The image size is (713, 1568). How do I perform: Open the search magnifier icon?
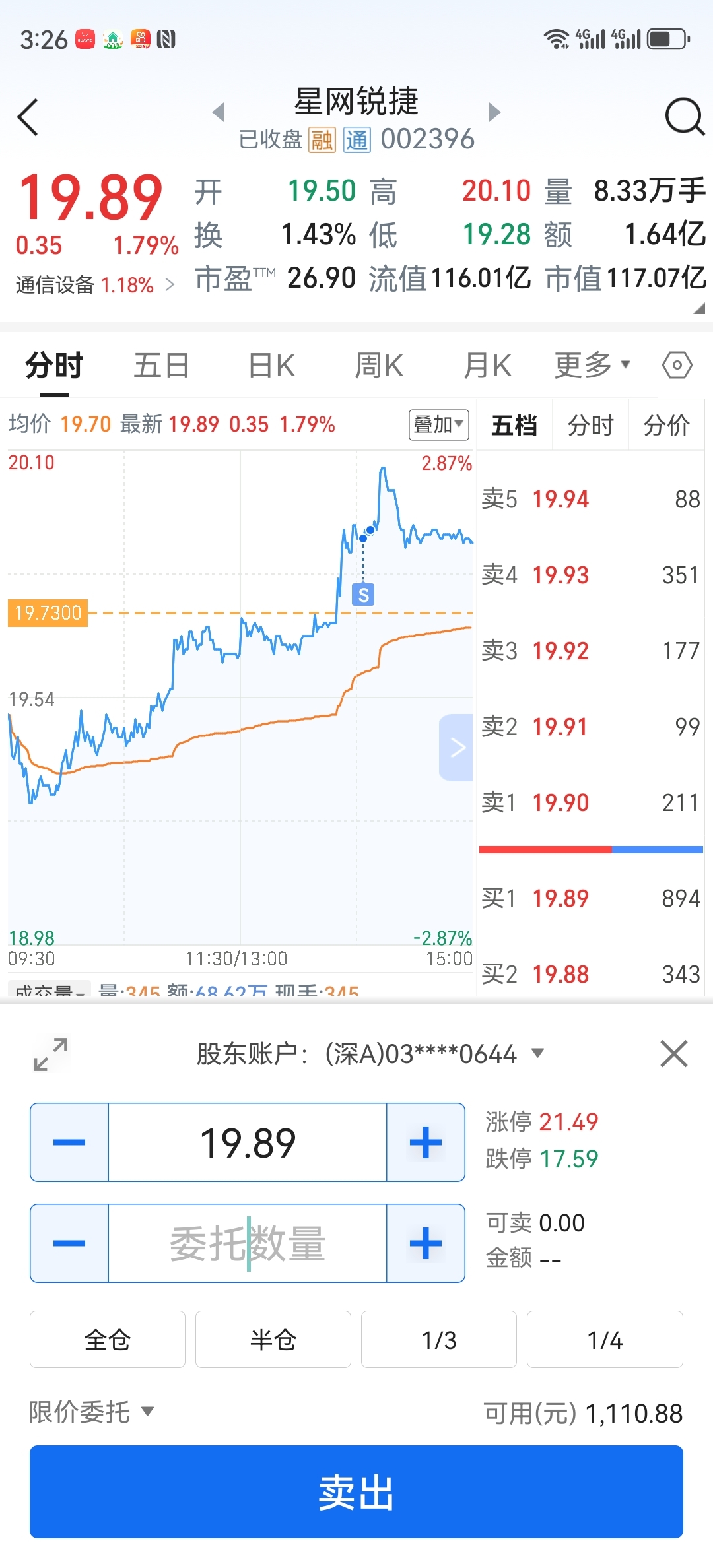point(685,117)
